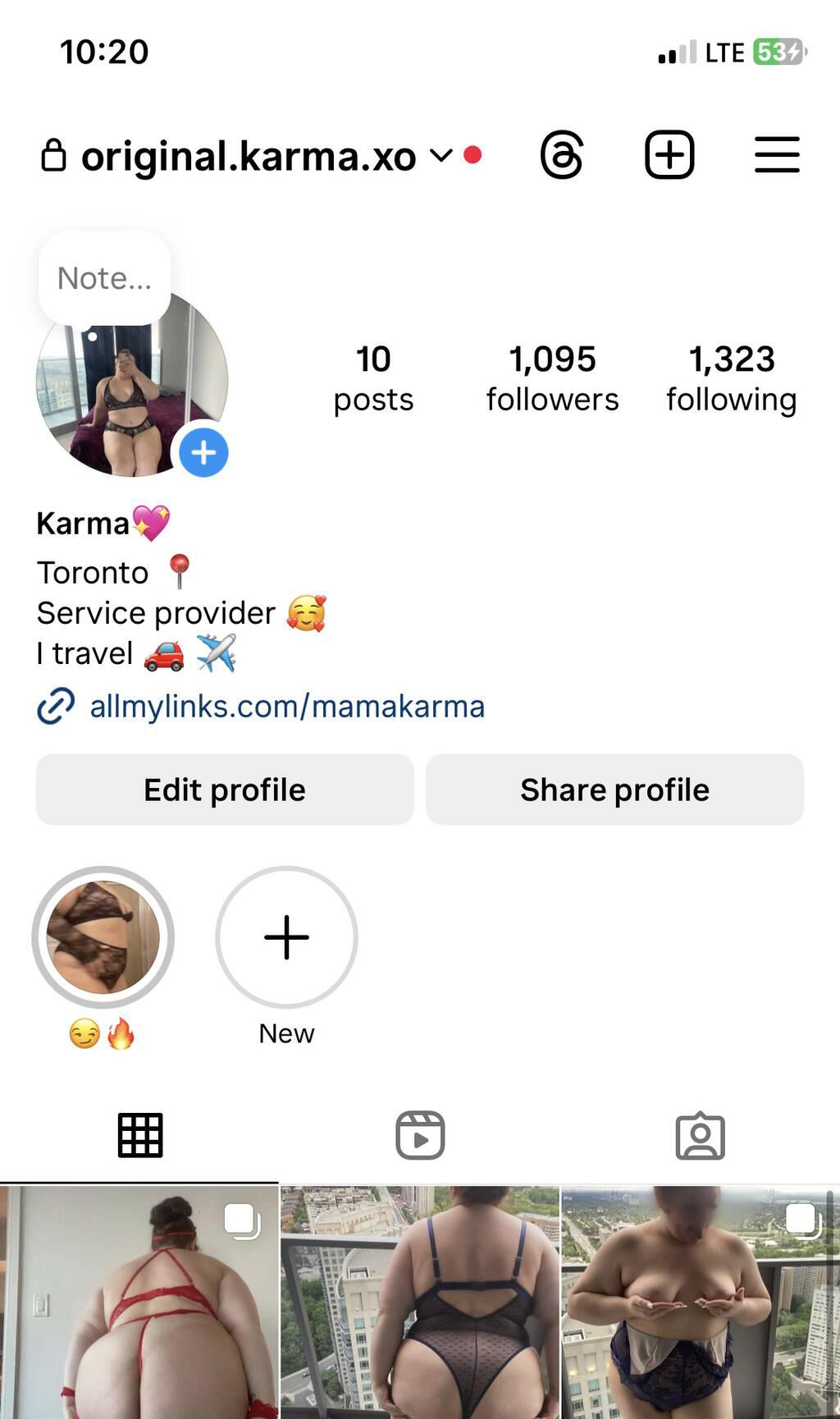Switch to the posts grid tab
The width and height of the screenshot is (840, 1419).
coord(140,1136)
